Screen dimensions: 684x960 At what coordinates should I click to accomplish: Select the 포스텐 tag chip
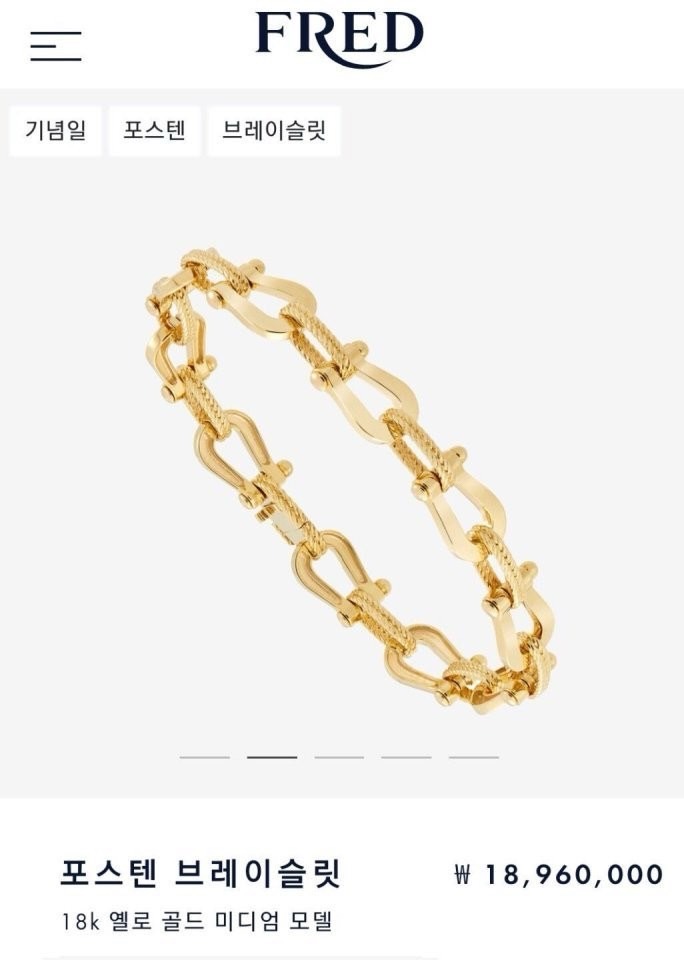(x=154, y=131)
